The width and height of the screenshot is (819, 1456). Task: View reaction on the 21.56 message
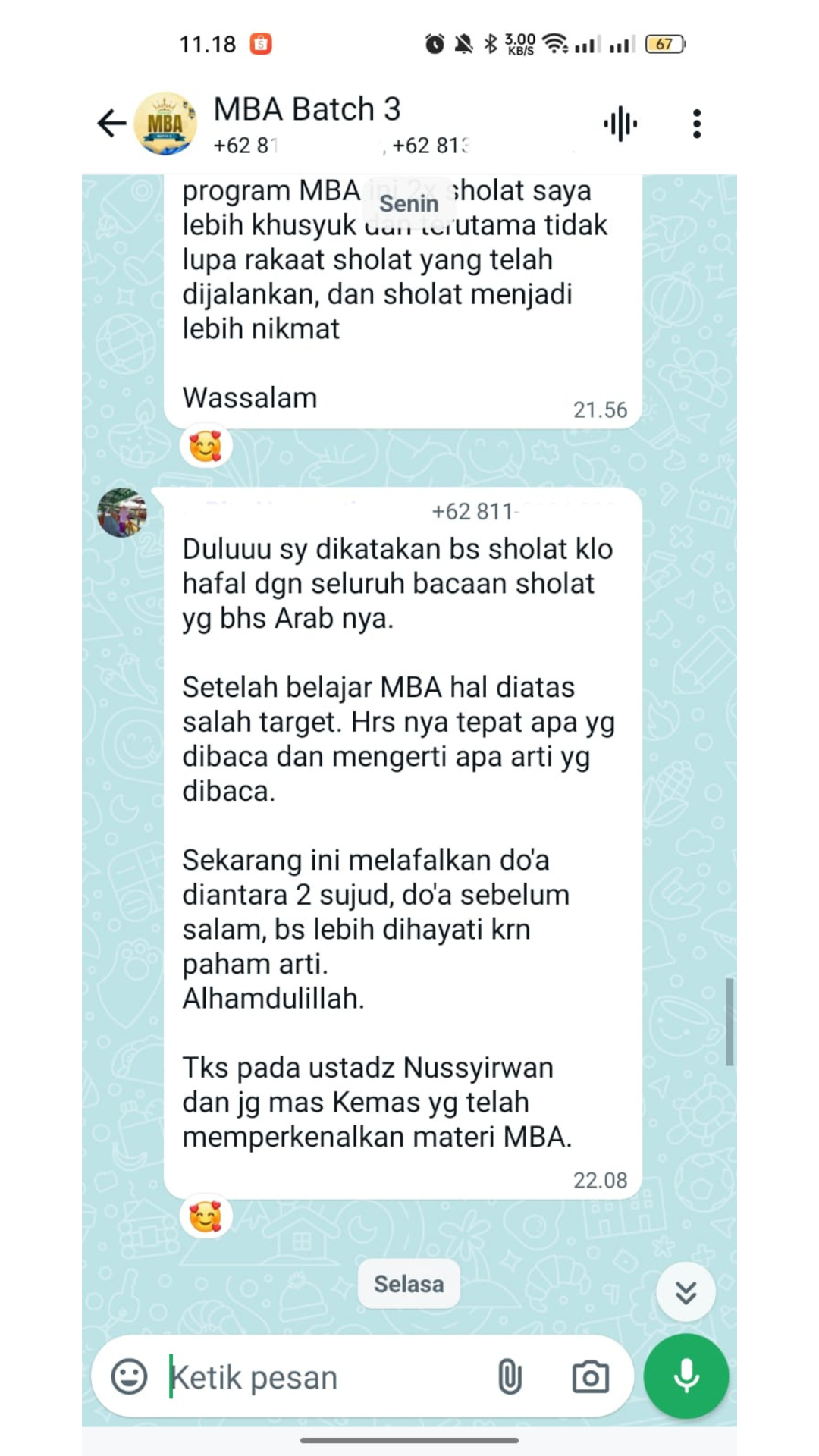206,447
